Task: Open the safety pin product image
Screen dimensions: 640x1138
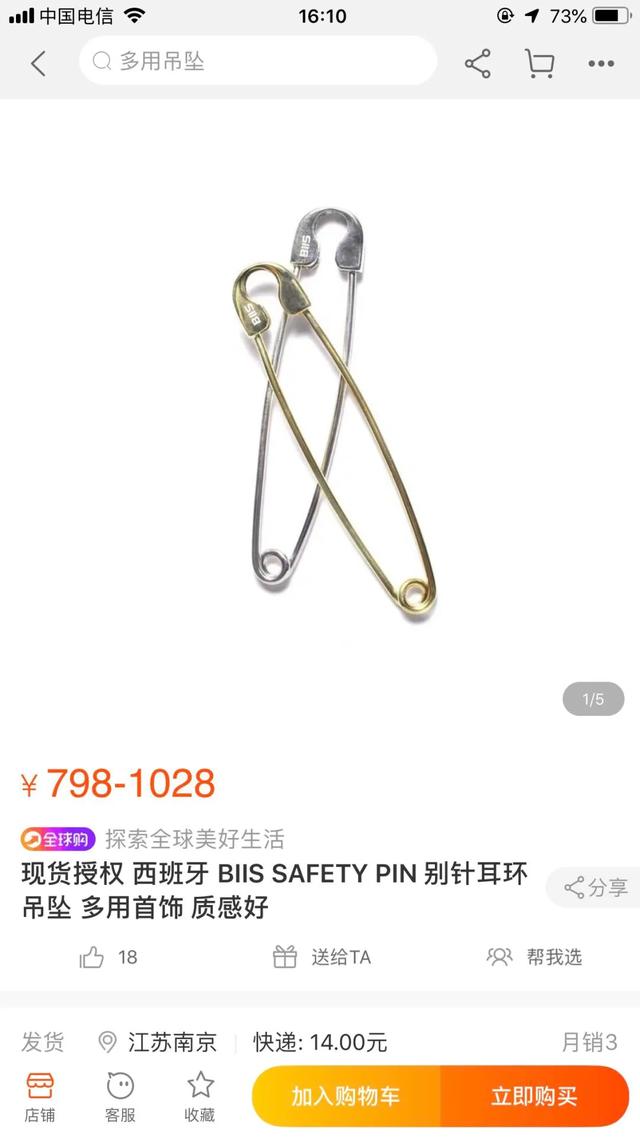Action: click(x=320, y=414)
